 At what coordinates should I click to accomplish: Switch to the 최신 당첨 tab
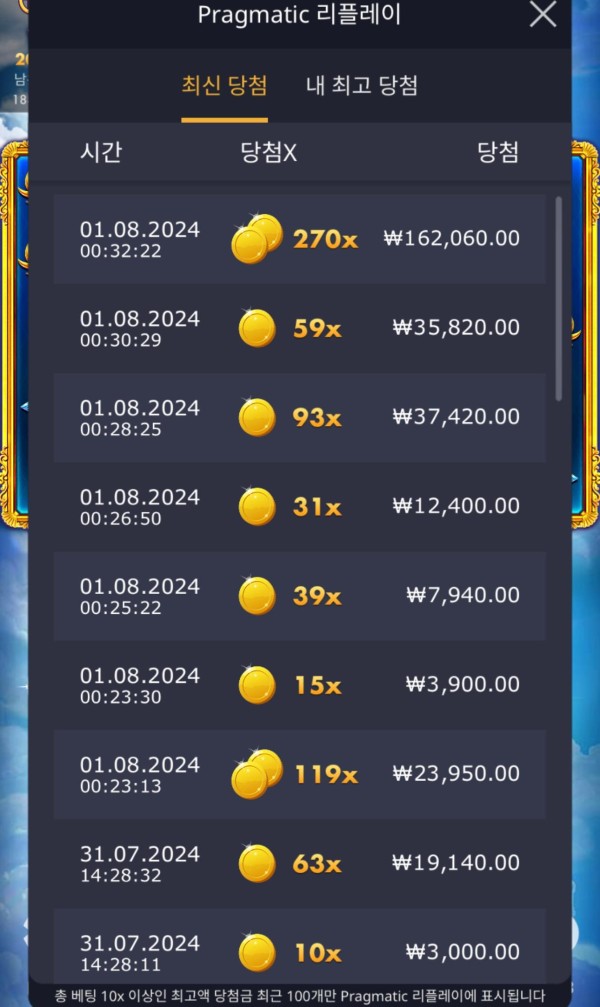pos(224,85)
